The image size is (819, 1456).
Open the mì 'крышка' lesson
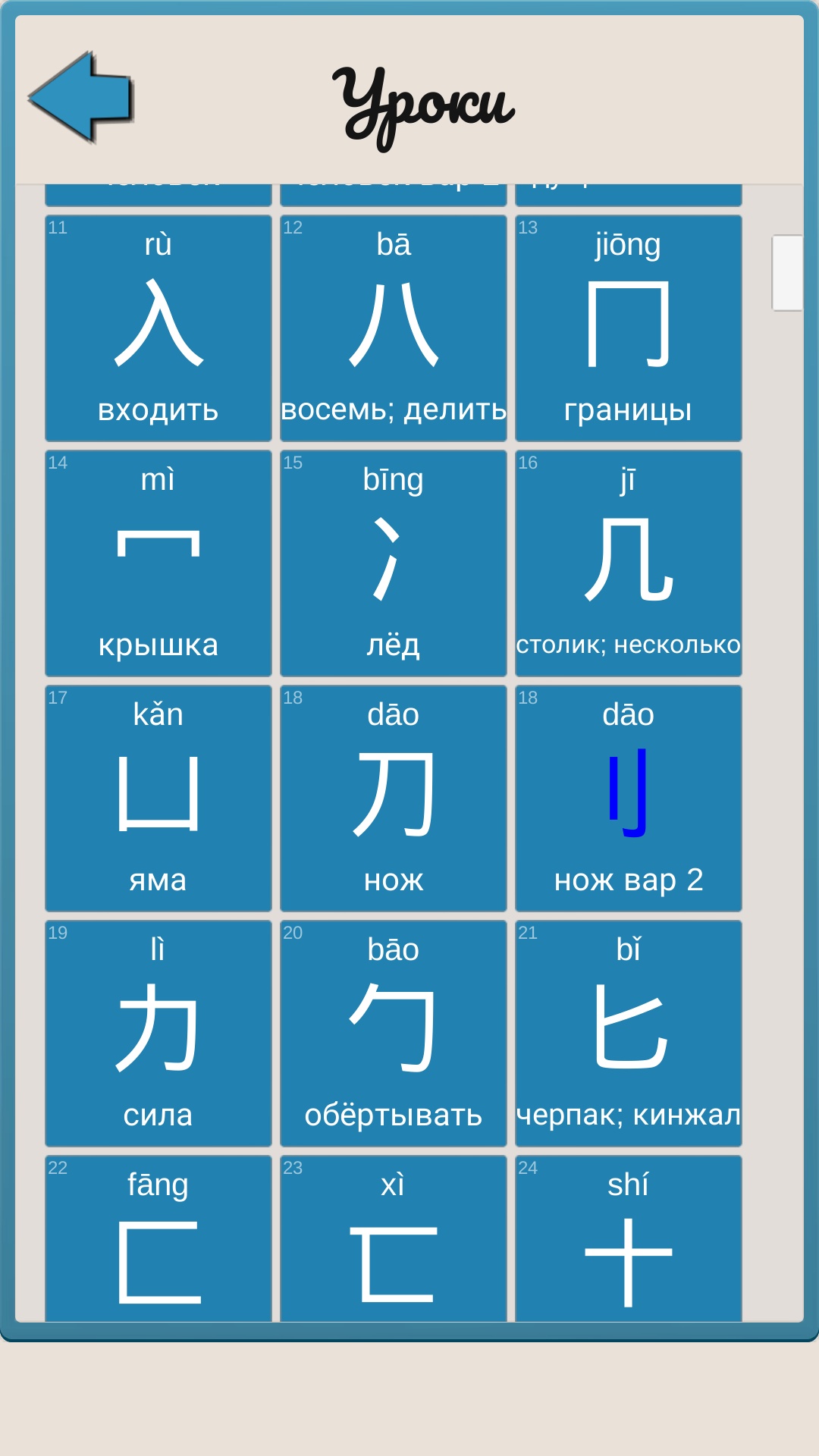coord(158,563)
